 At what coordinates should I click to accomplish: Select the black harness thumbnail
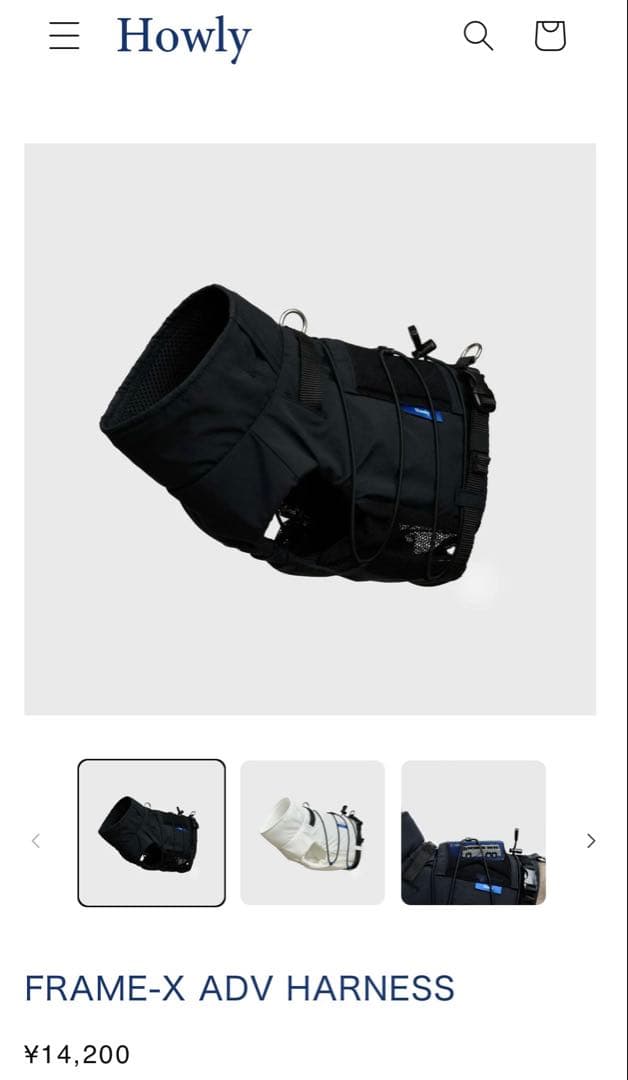[x=152, y=833]
